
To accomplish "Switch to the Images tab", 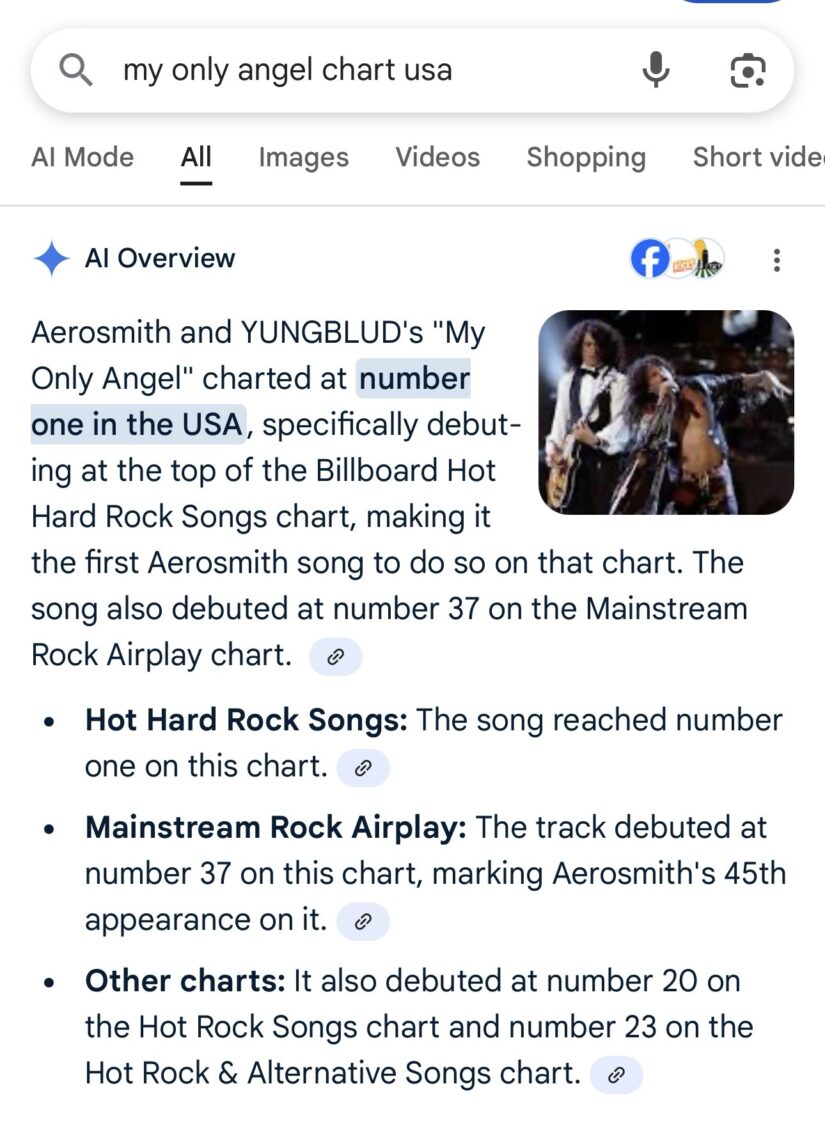I will (x=303, y=157).
